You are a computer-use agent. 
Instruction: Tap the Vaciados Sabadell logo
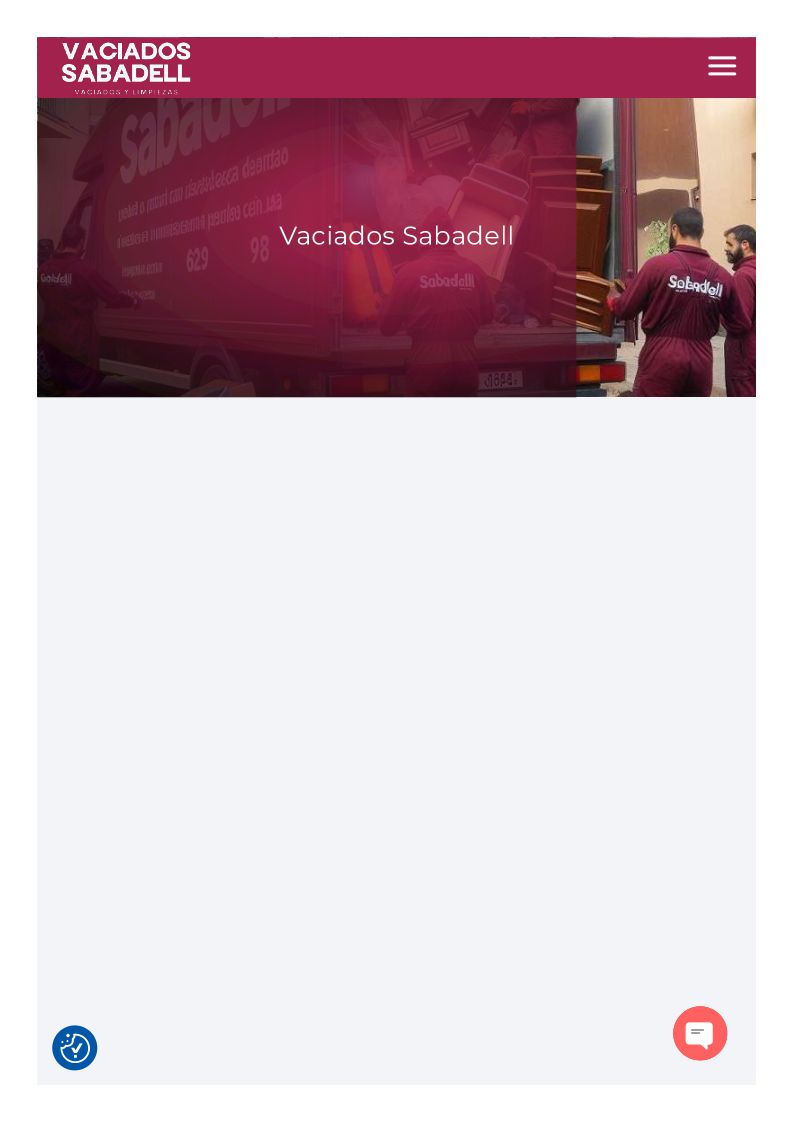126,68
